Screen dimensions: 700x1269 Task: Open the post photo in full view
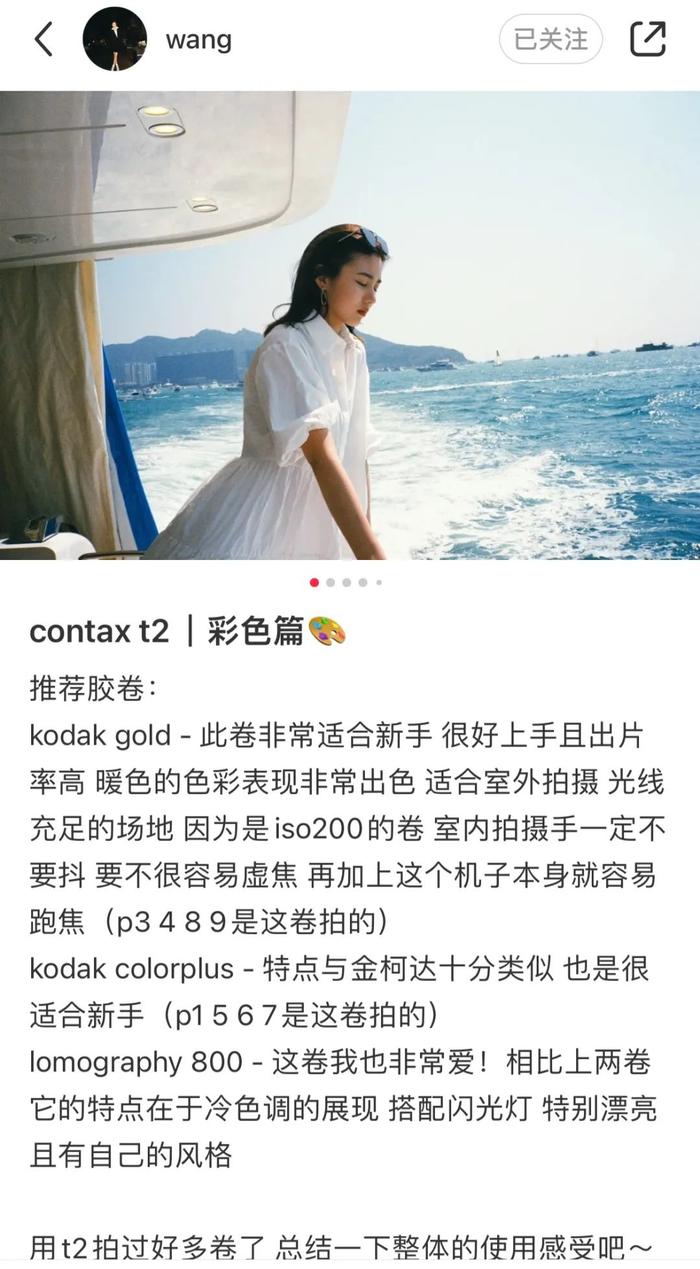[350, 325]
